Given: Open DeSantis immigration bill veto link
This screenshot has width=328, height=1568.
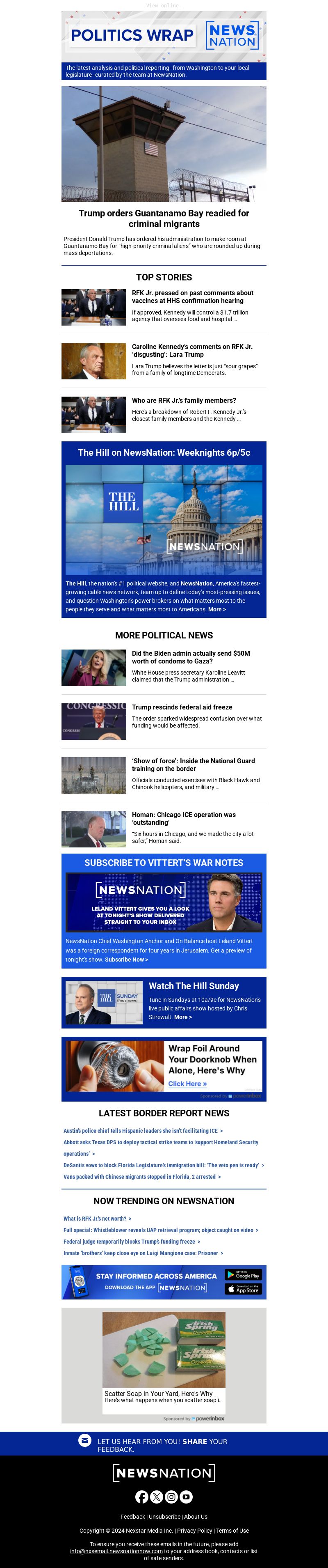Looking at the screenshot, I should coord(164,1165).
